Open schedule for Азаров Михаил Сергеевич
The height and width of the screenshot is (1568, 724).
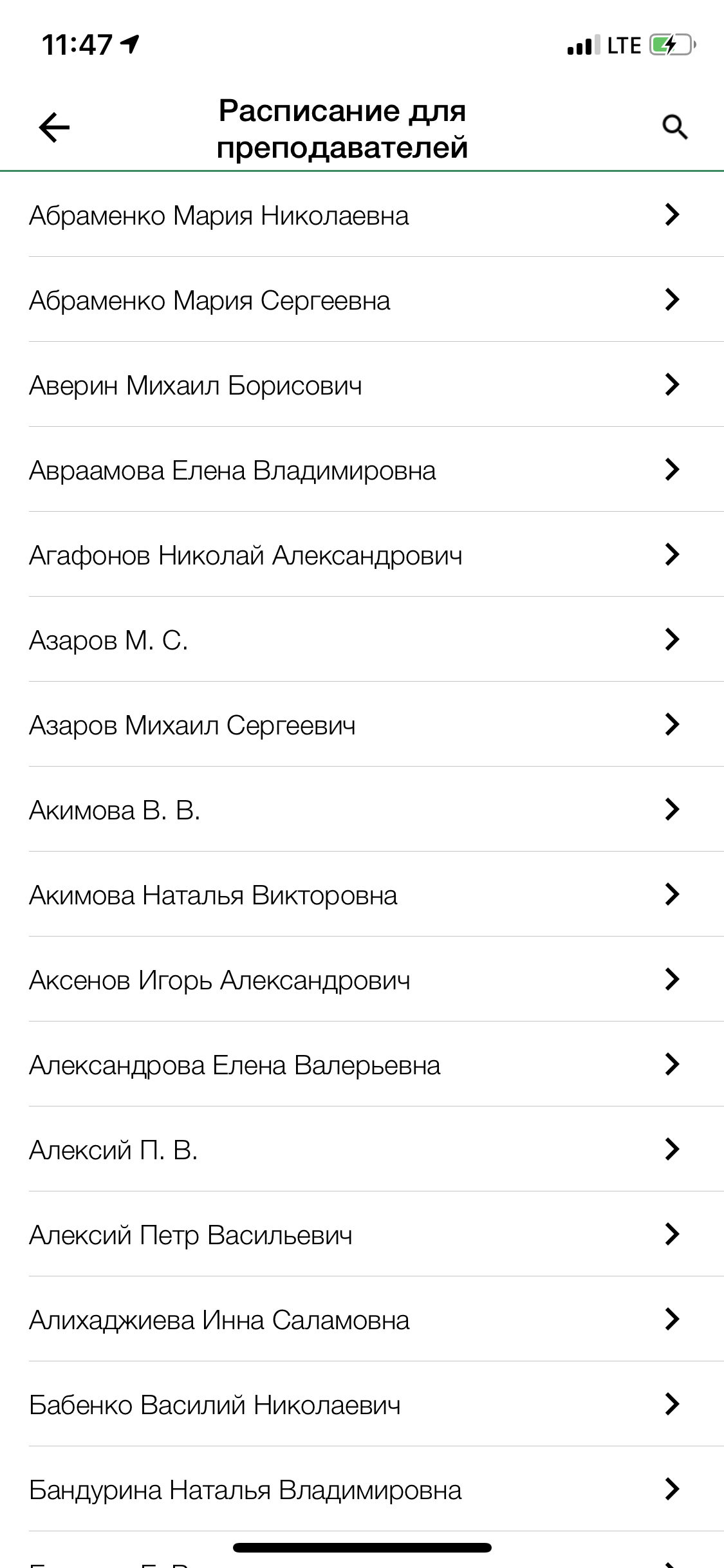click(x=192, y=725)
